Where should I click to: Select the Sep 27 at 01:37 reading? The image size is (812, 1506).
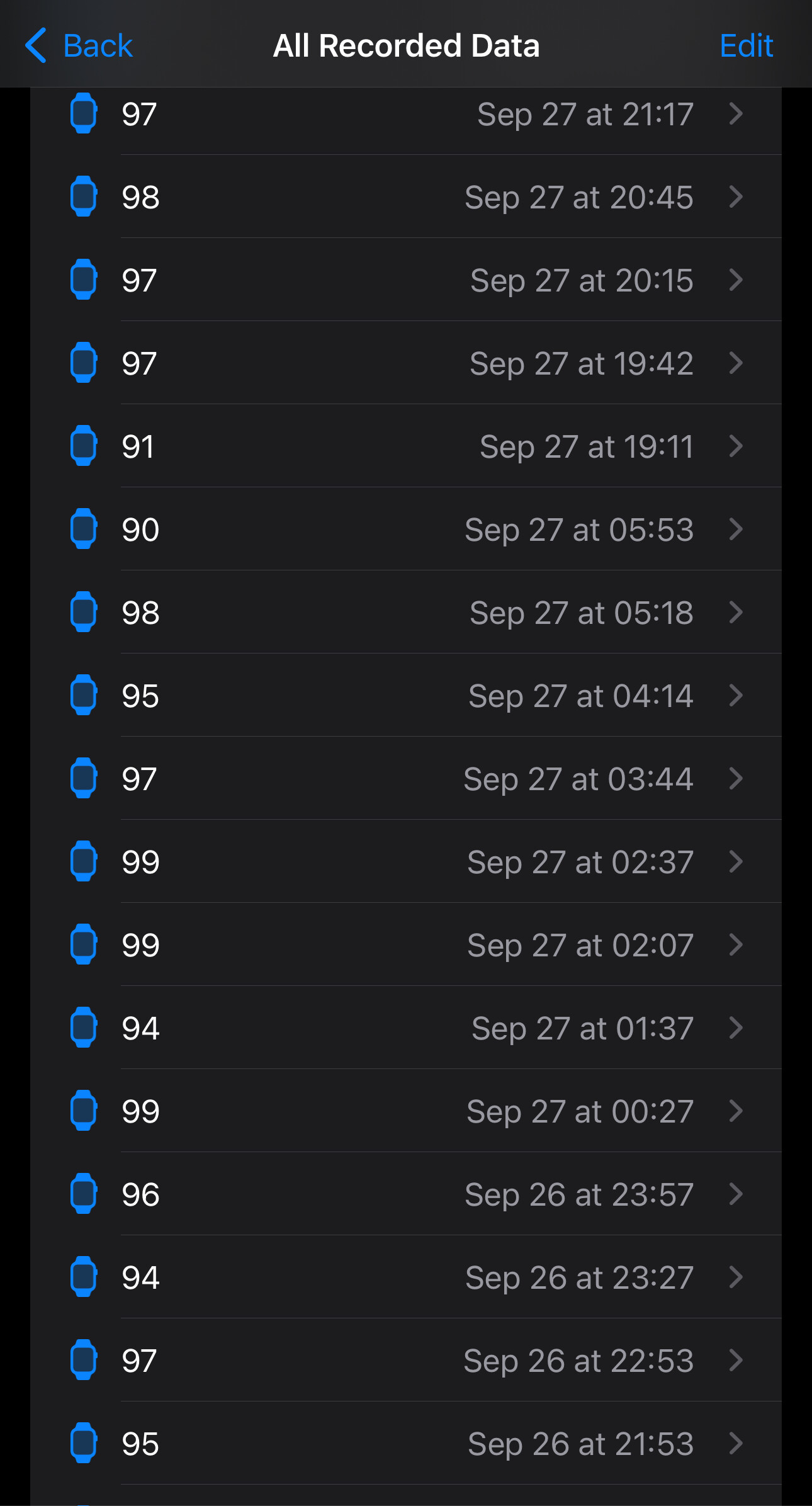406,1028
